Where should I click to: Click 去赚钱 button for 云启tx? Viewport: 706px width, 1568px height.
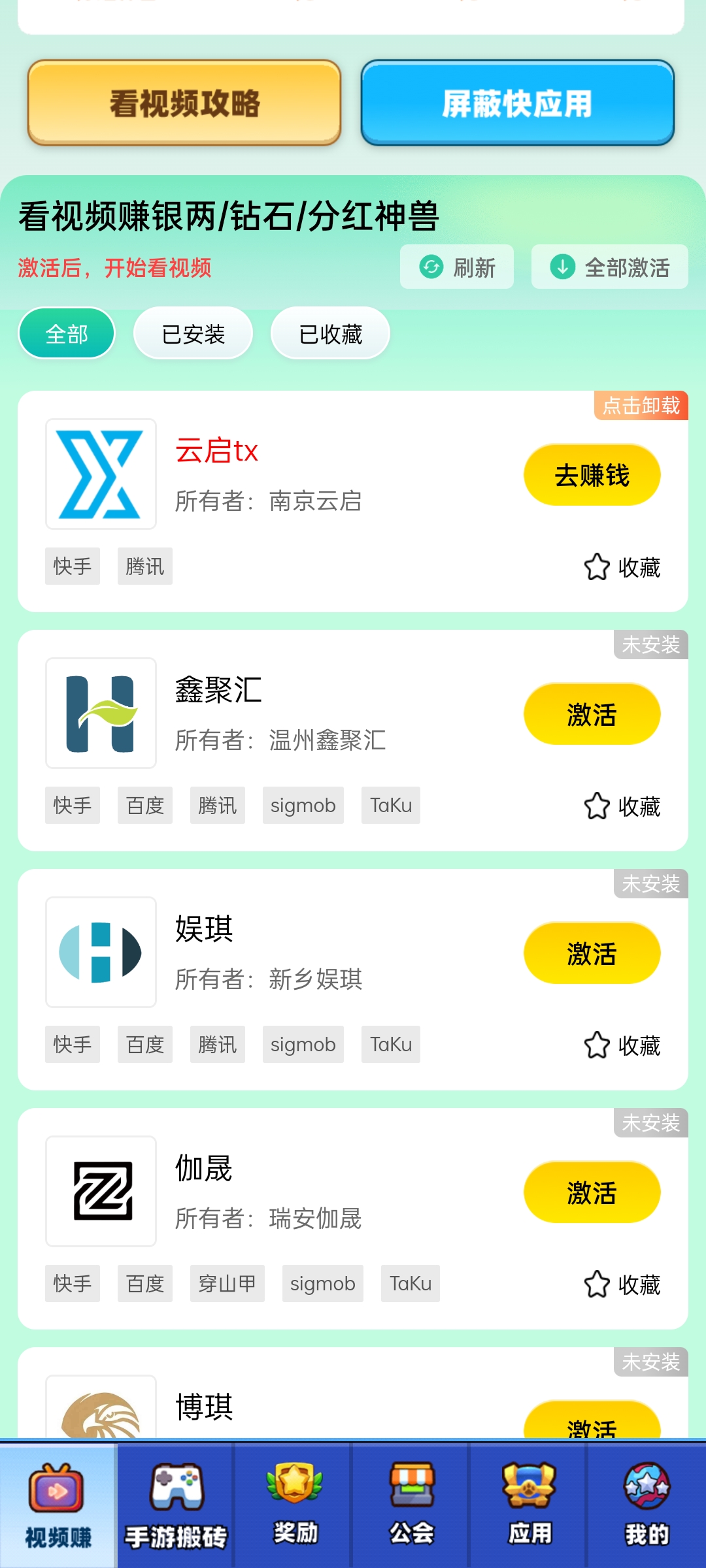click(592, 474)
